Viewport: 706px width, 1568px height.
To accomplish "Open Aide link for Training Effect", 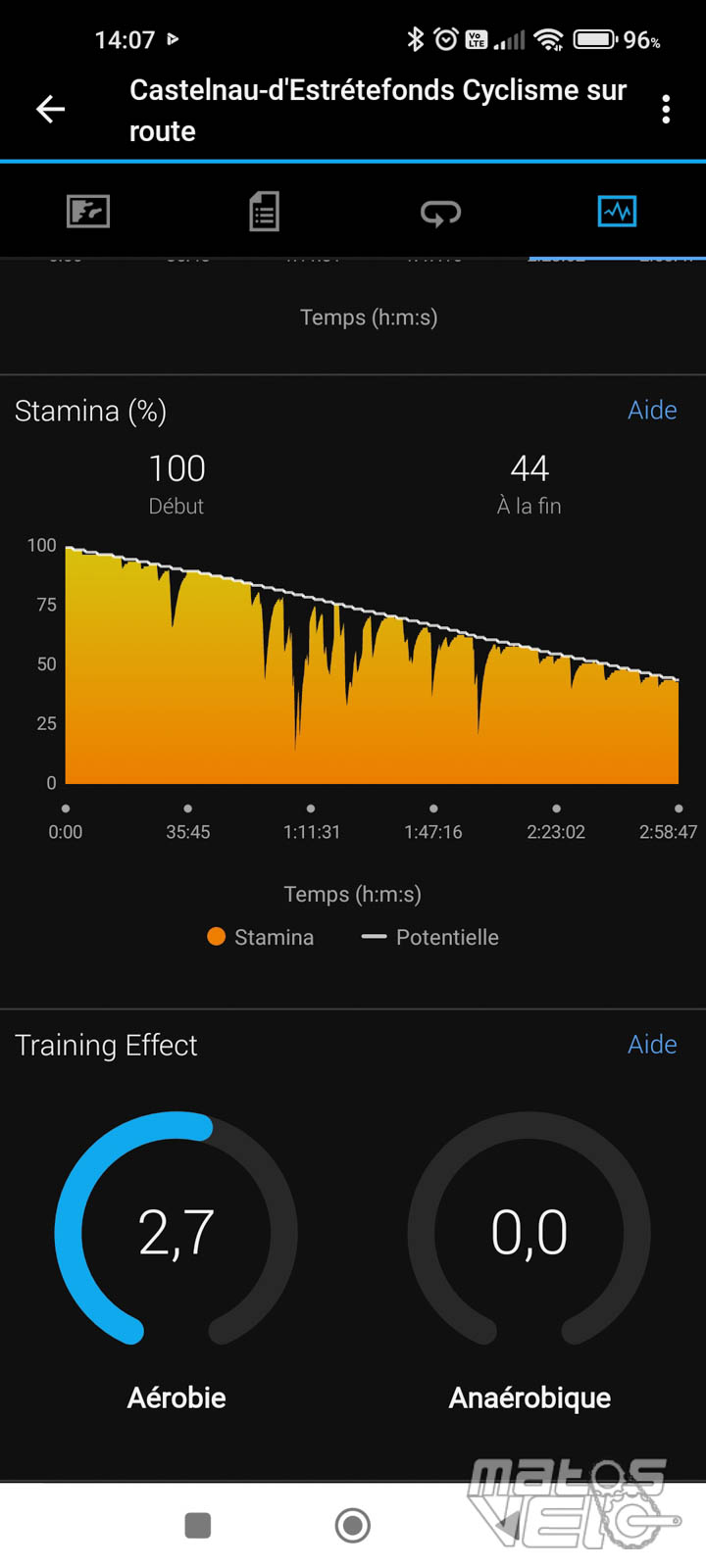I will pos(652,1044).
